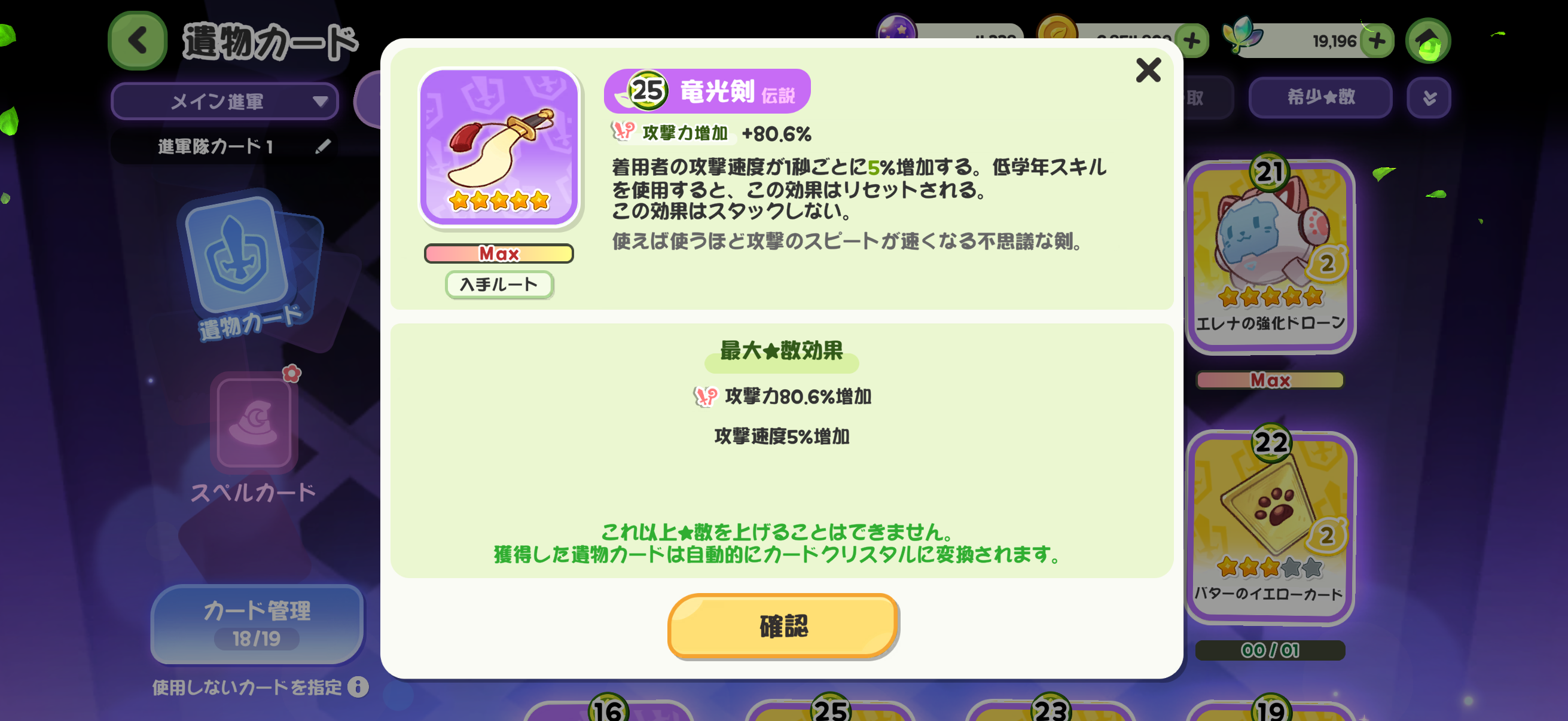The image size is (1568, 721).
Task: Switch to the スペルカード tab
Action: [x=254, y=439]
